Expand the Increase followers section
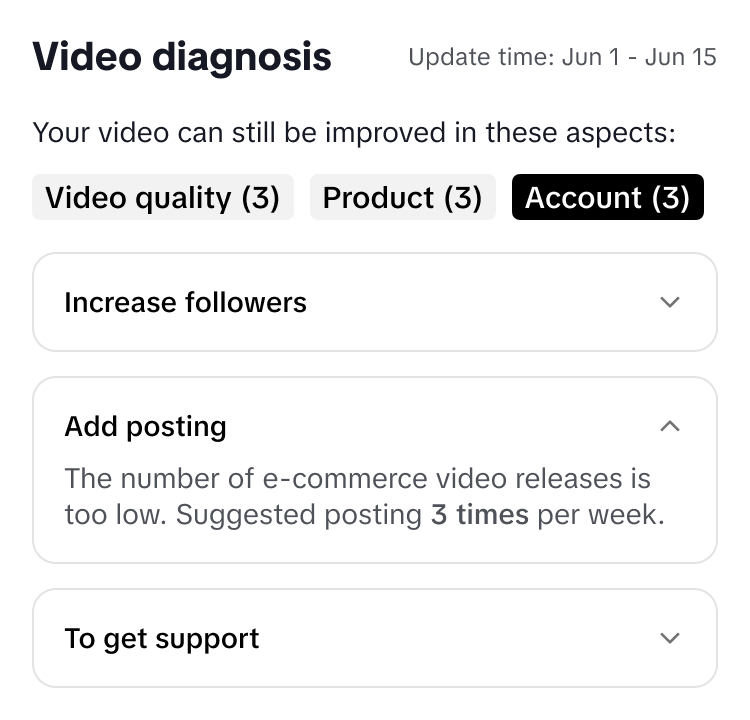750x720 pixels. coord(670,302)
